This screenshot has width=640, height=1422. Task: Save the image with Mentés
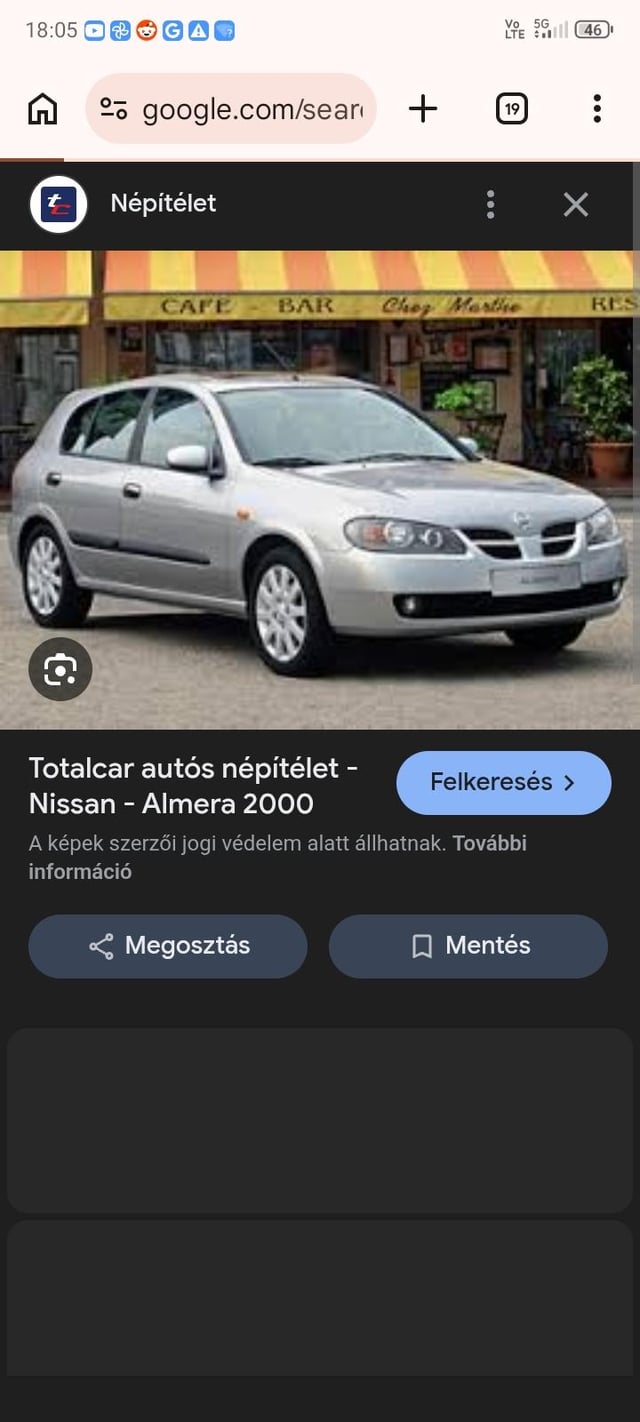click(468, 946)
